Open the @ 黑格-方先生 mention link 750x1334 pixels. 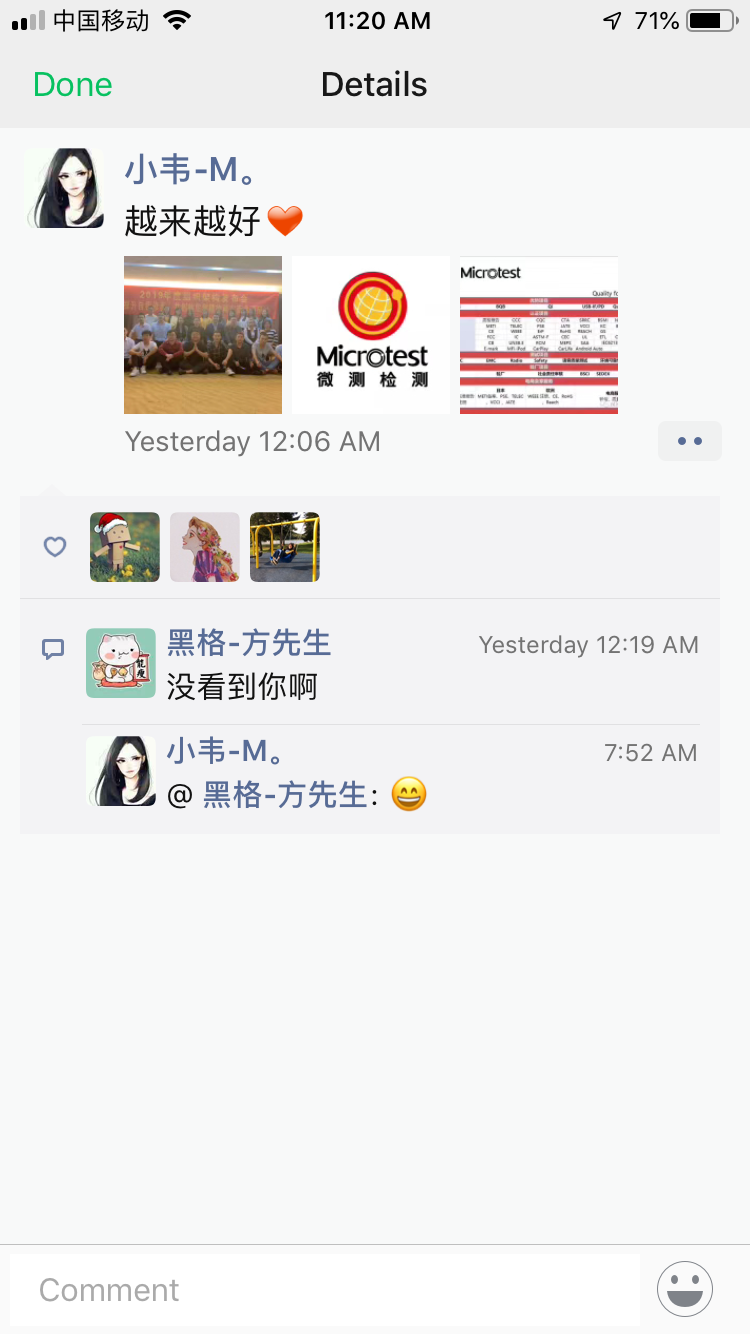point(285,795)
